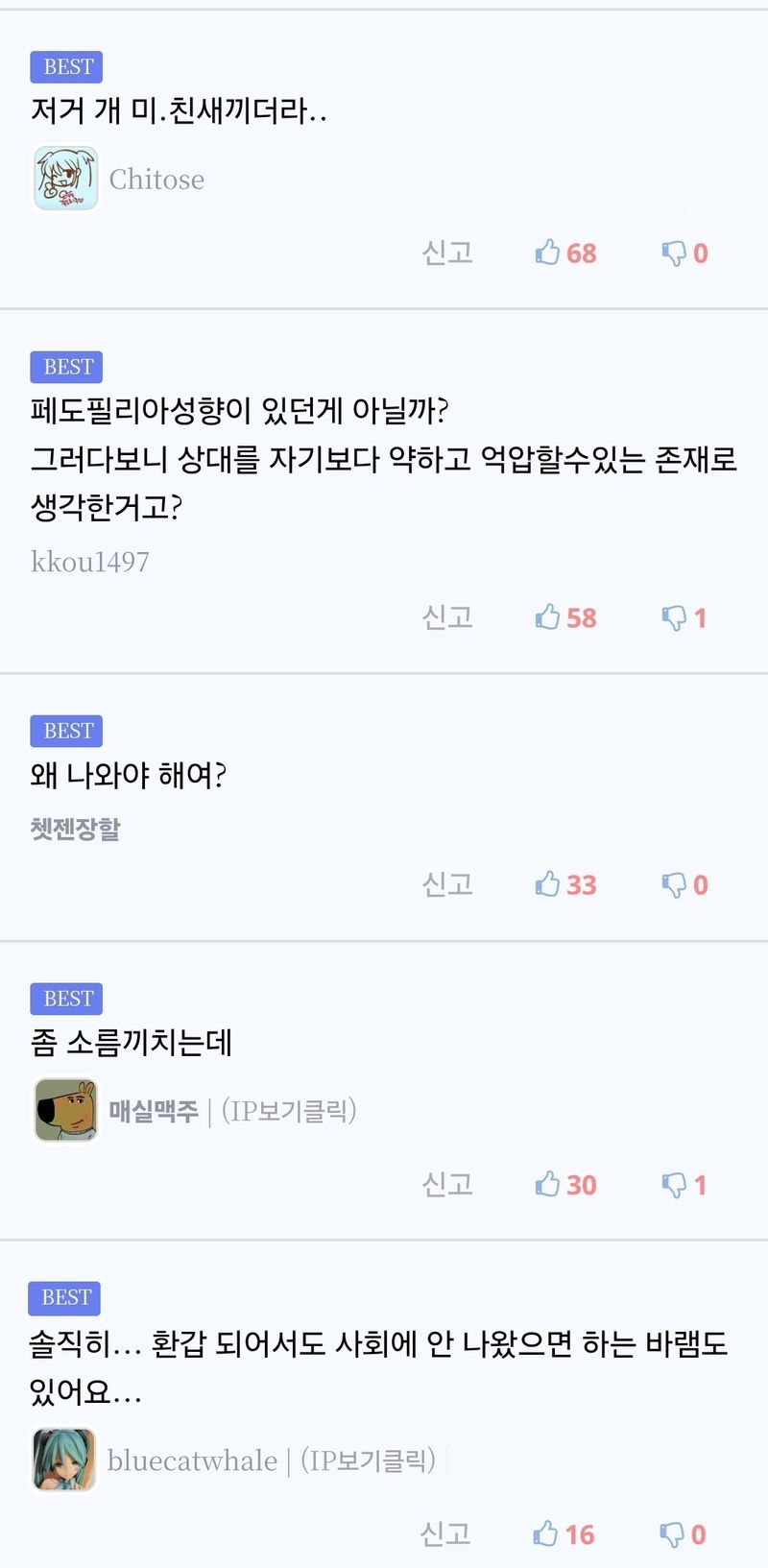
Task: Open Chitose's profile avatar
Action: pyautogui.click(x=65, y=179)
